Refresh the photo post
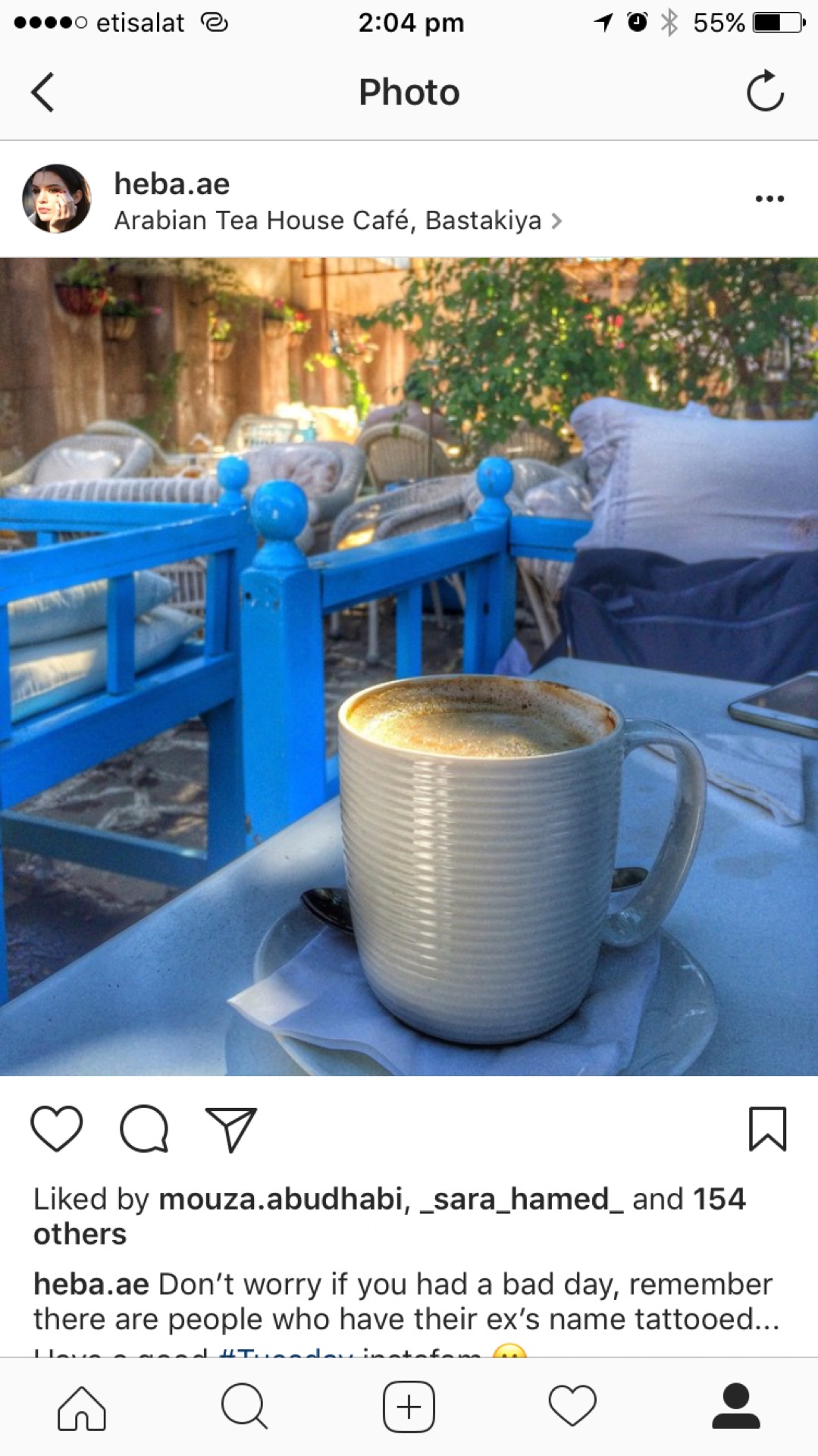 764,92
